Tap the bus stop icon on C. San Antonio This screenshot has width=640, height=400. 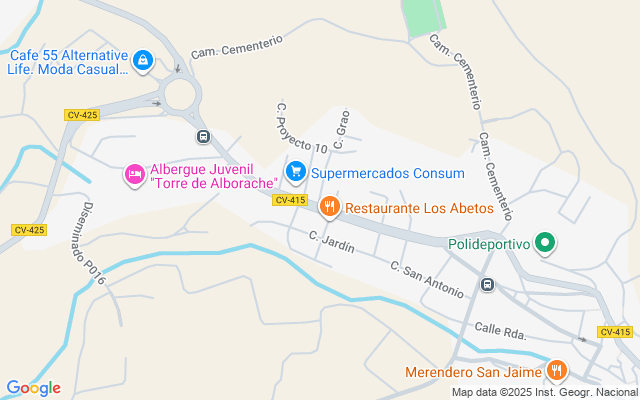(487, 284)
